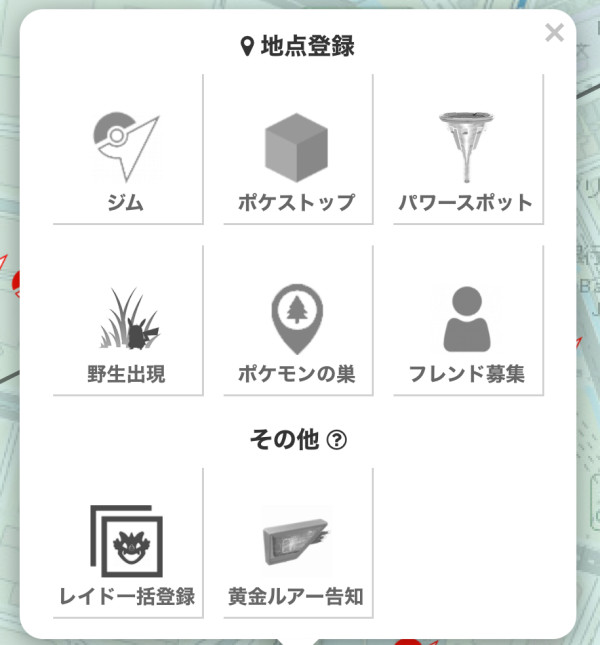
Task: Select ジム to register a gym
Action: tap(127, 148)
